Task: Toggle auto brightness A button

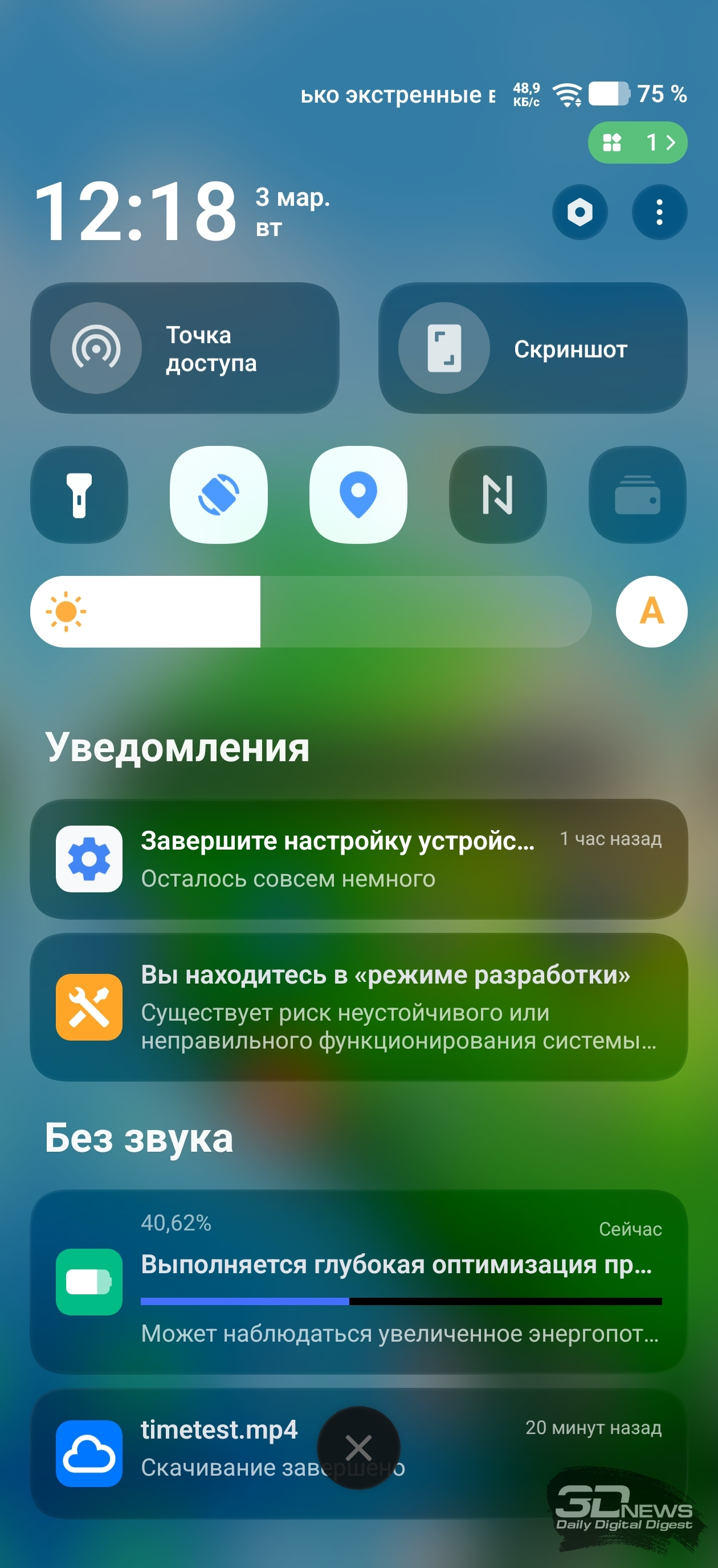Action: [x=651, y=612]
